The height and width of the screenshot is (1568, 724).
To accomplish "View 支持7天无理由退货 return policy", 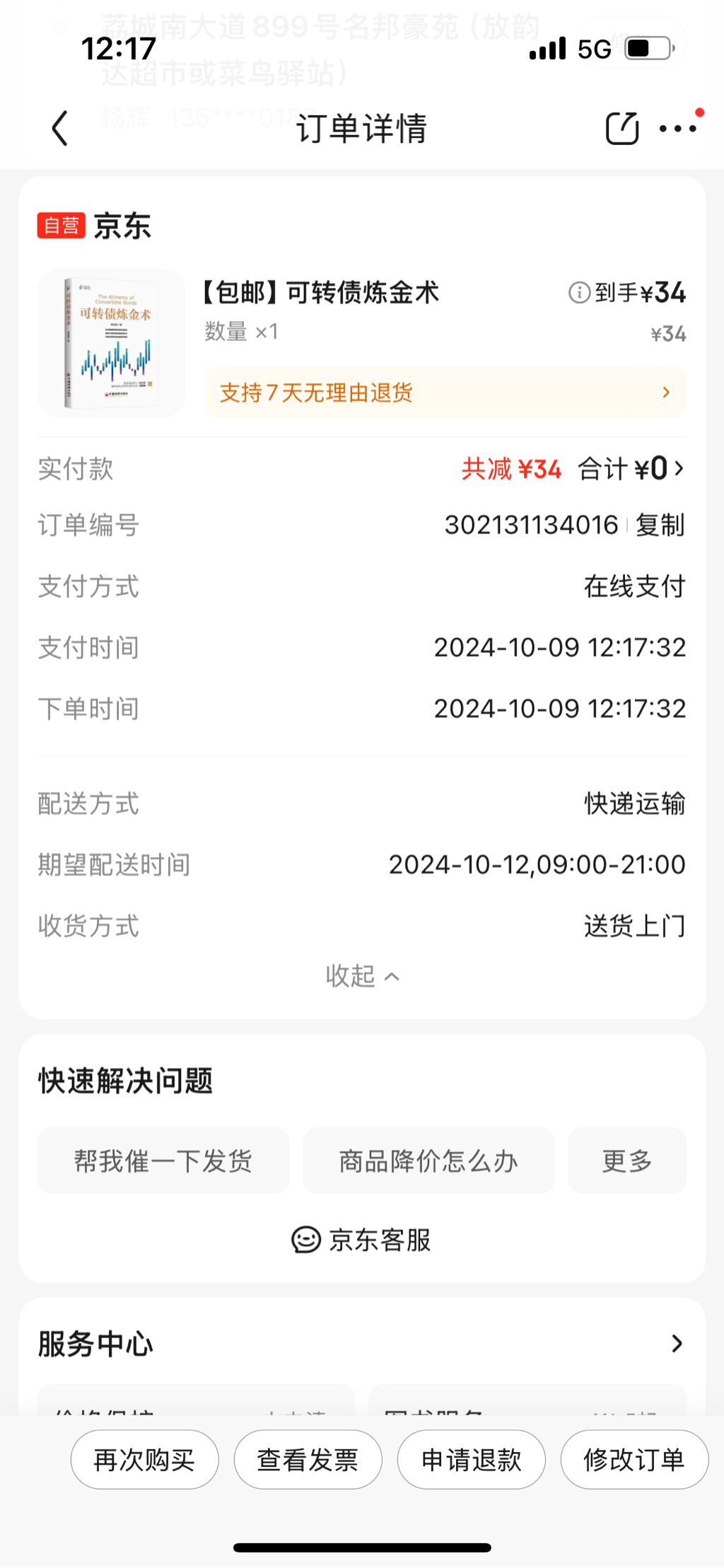I will (x=445, y=393).
